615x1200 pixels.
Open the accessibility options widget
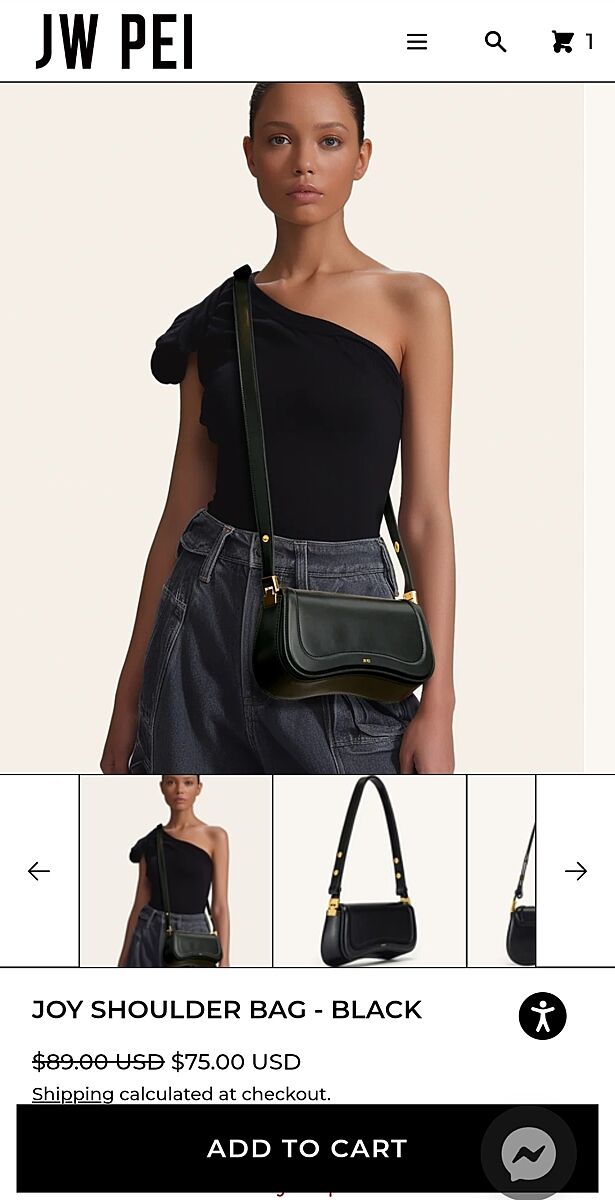[x=543, y=1016]
